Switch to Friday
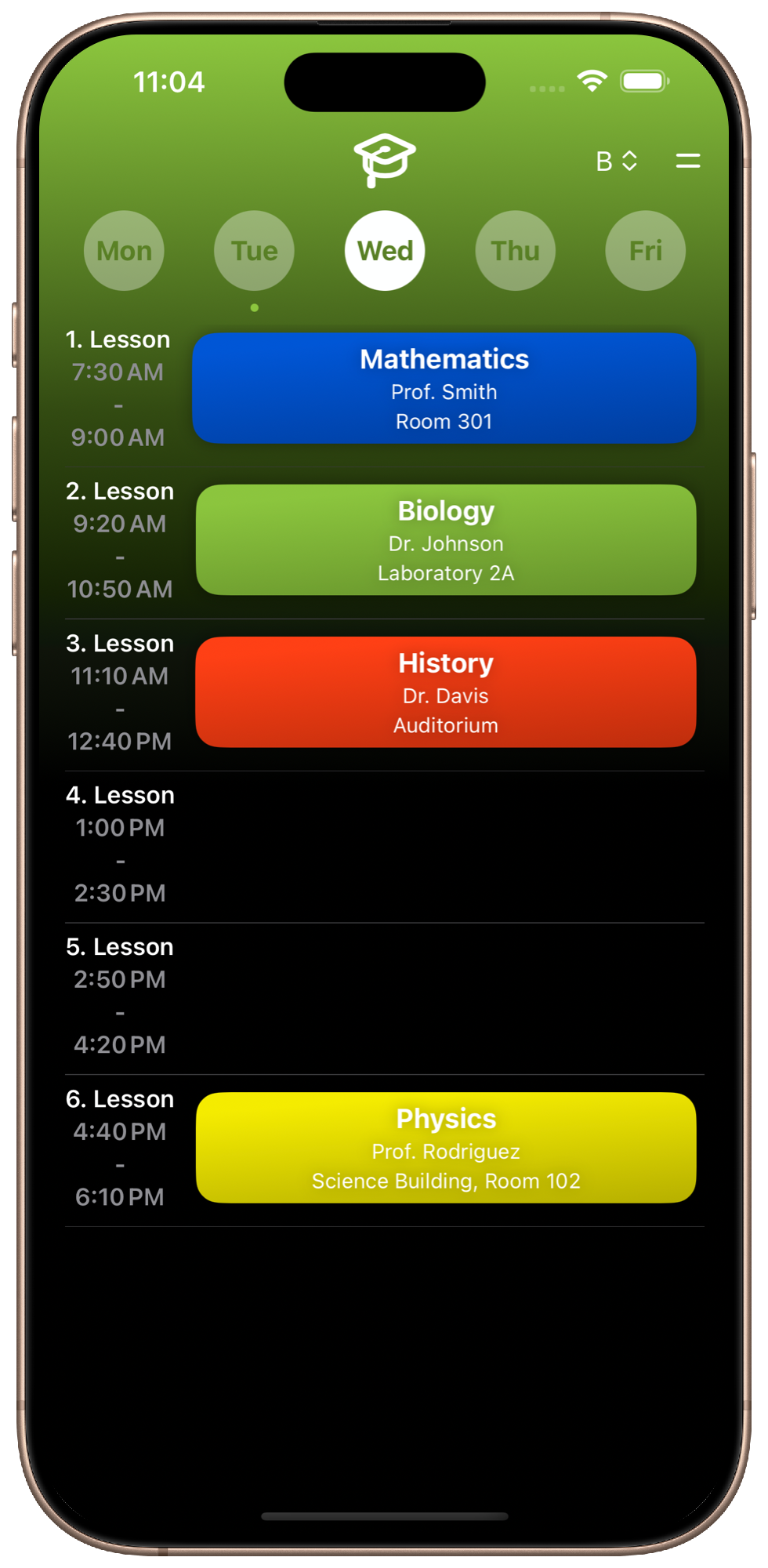Image resolution: width=768 pixels, height=1568 pixels. (645, 251)
